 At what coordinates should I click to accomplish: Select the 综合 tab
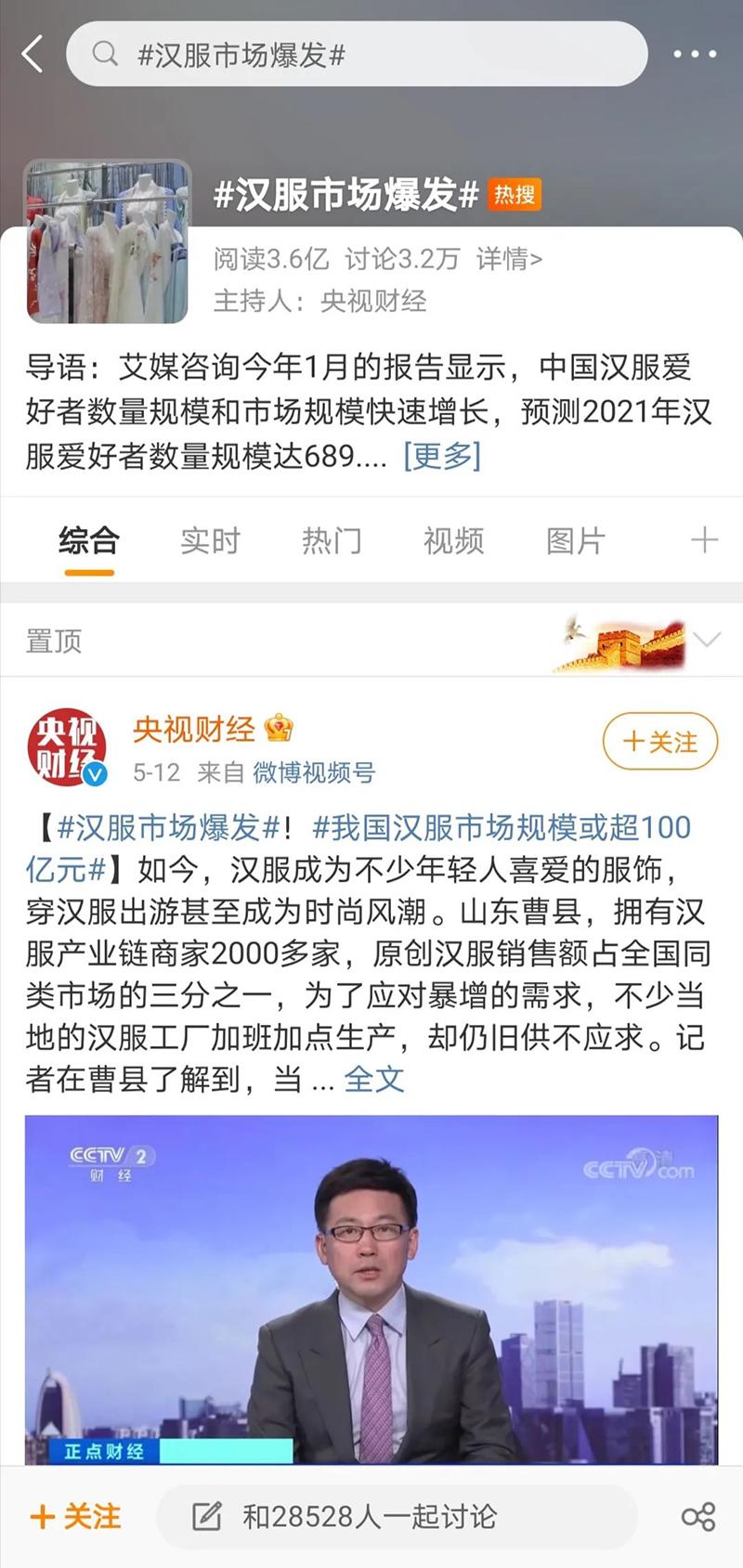click(89, 540)
